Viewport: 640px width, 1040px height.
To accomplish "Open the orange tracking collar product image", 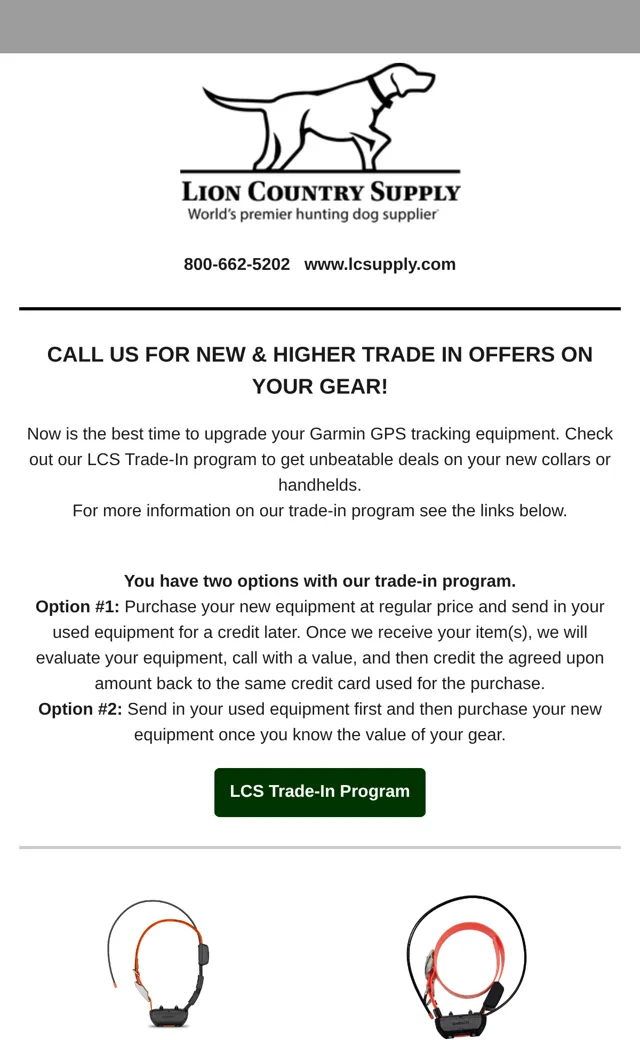I will click(x=159, y=963).
